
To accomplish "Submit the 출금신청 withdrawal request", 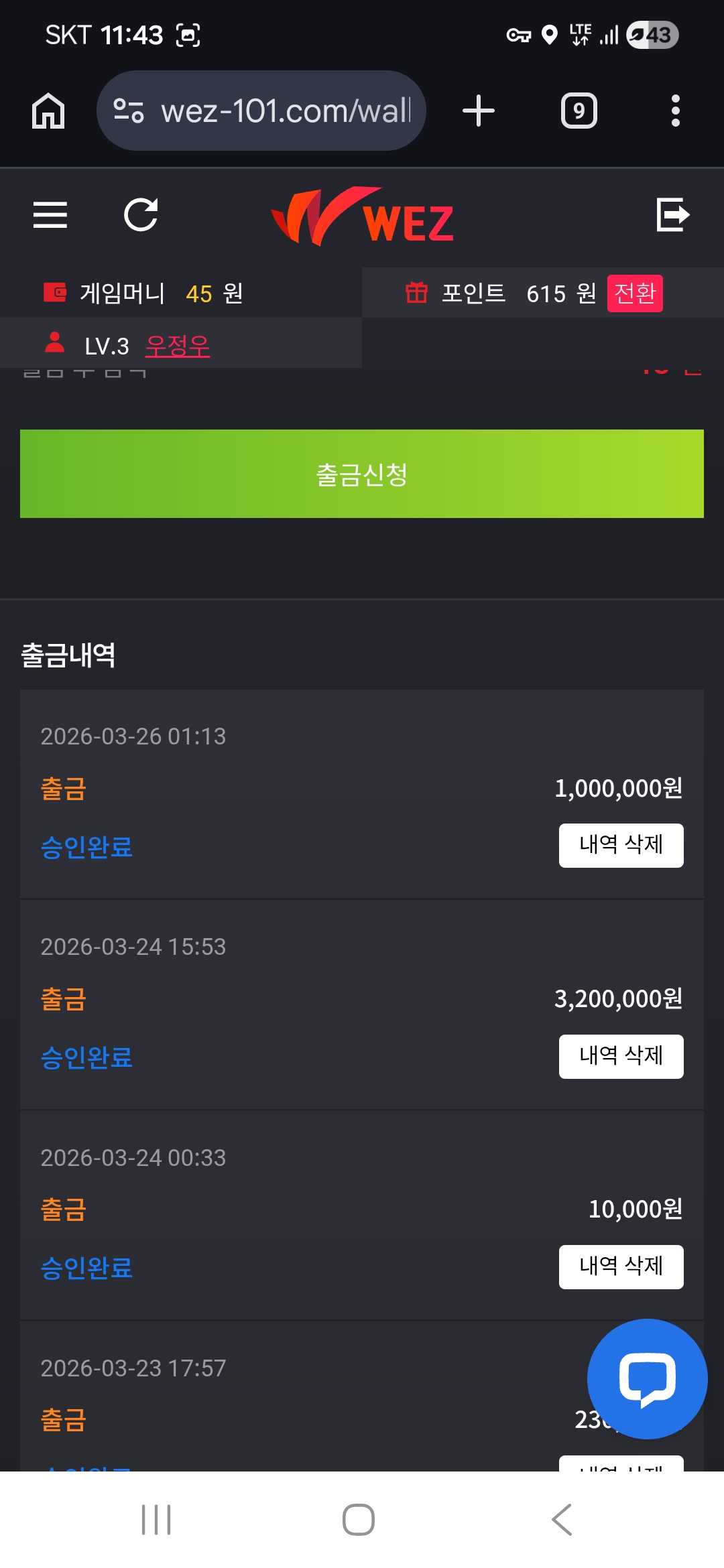I will click(362, 474).
